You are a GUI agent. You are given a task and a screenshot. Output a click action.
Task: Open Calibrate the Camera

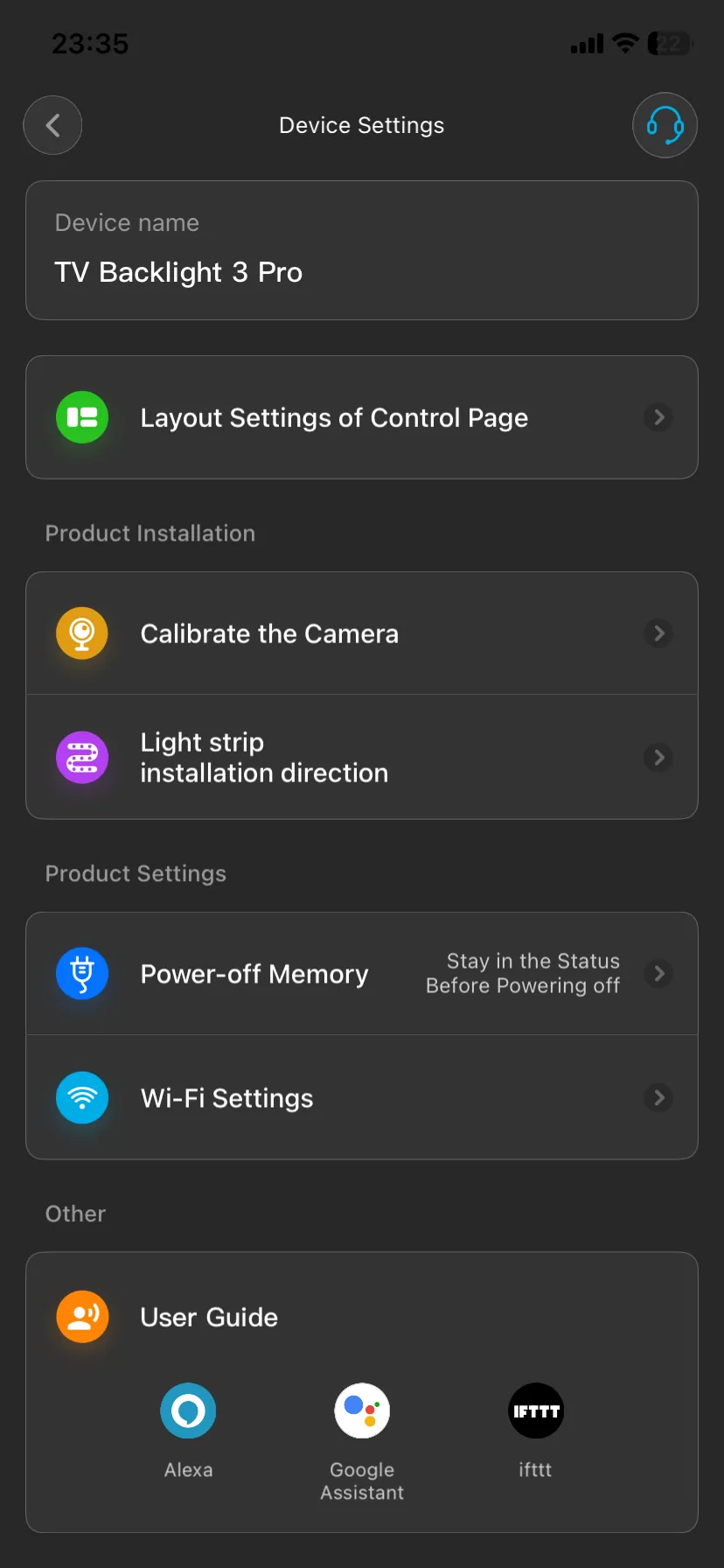point(361,633)
